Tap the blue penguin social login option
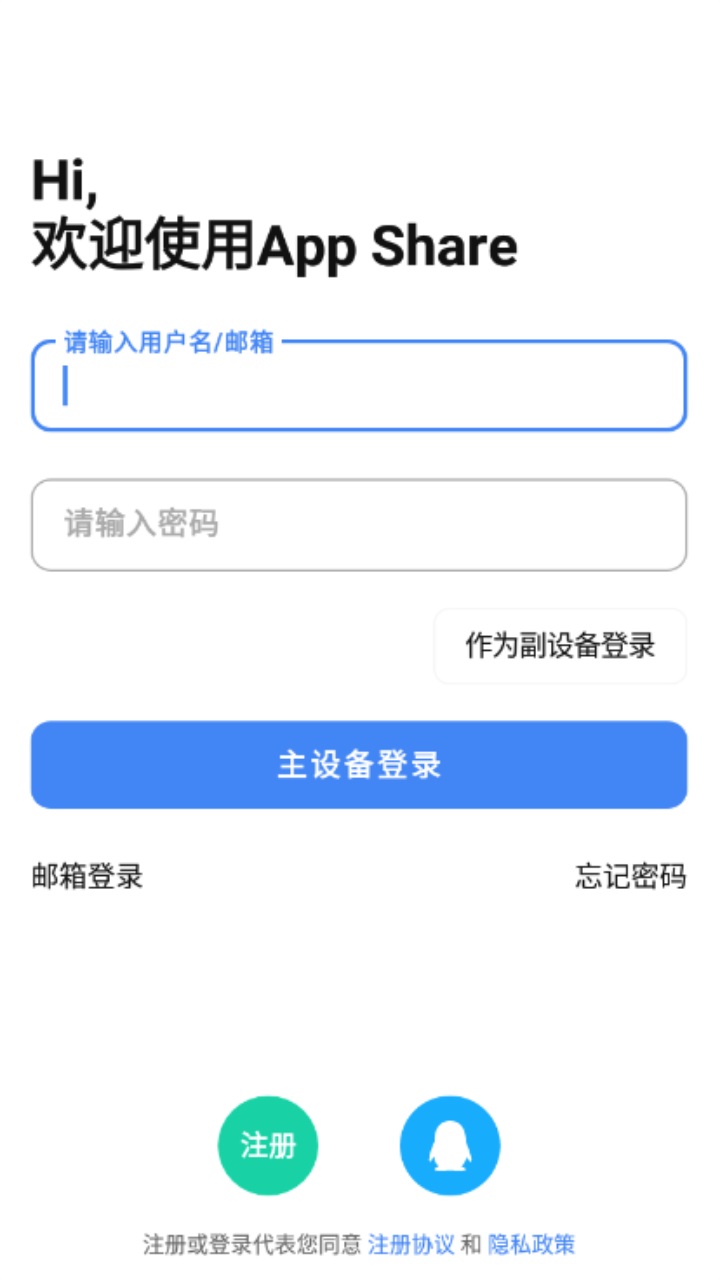This screenshot has height=1280, width=720. [450, 1144]
